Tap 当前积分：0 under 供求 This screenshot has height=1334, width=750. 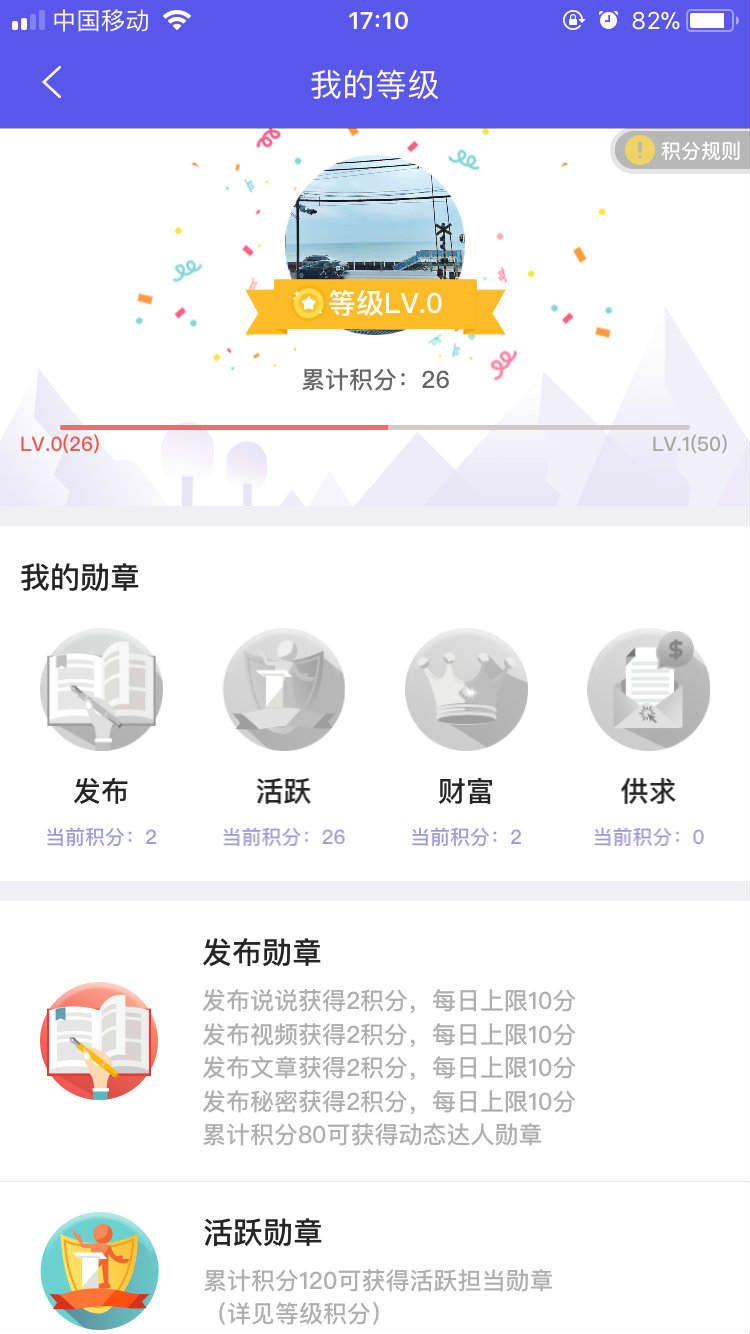(x=648, y=836)
